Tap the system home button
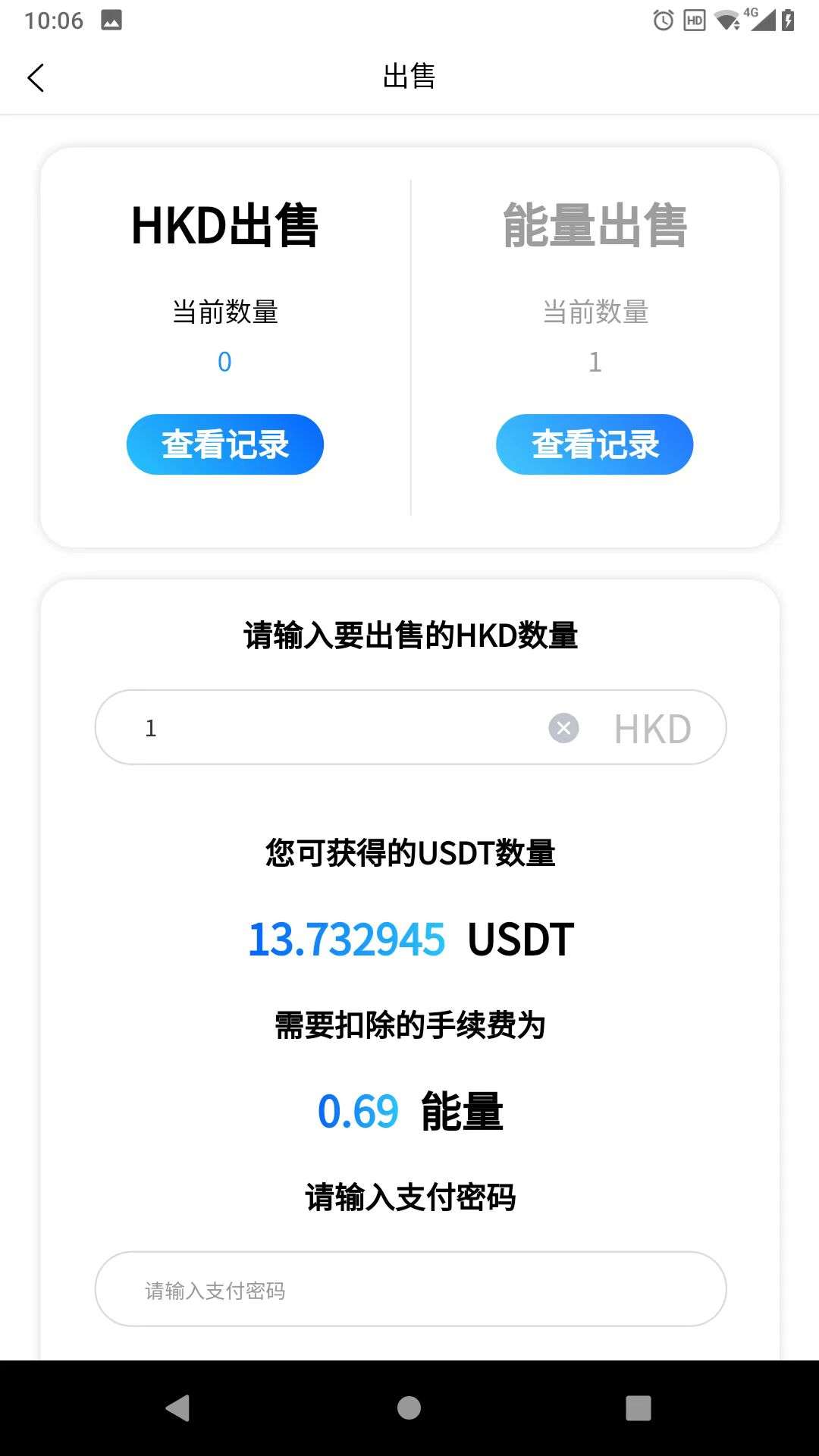Viewport: 819px width, 1456px height. tap(409, 1408)
